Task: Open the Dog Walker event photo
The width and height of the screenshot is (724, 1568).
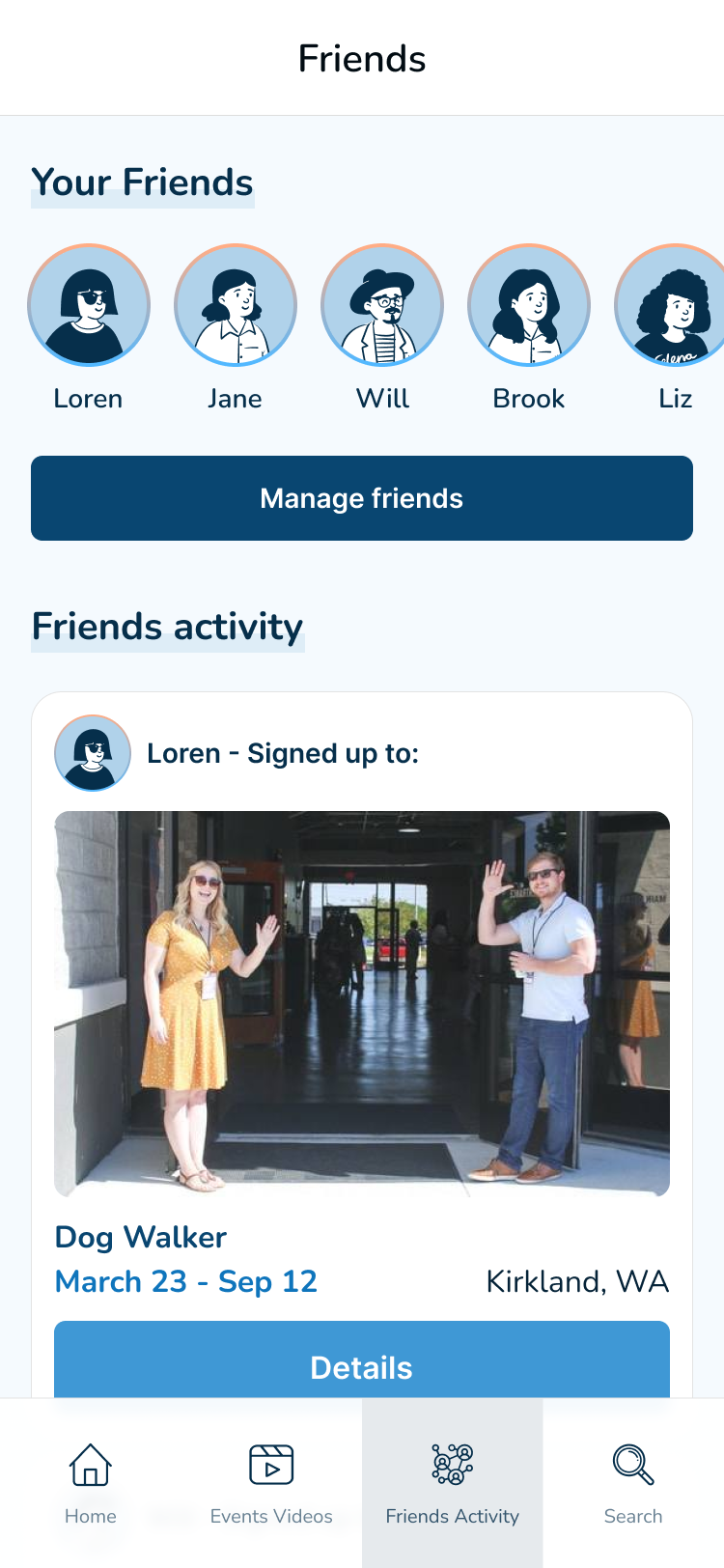Action: tap(362, 1004)
